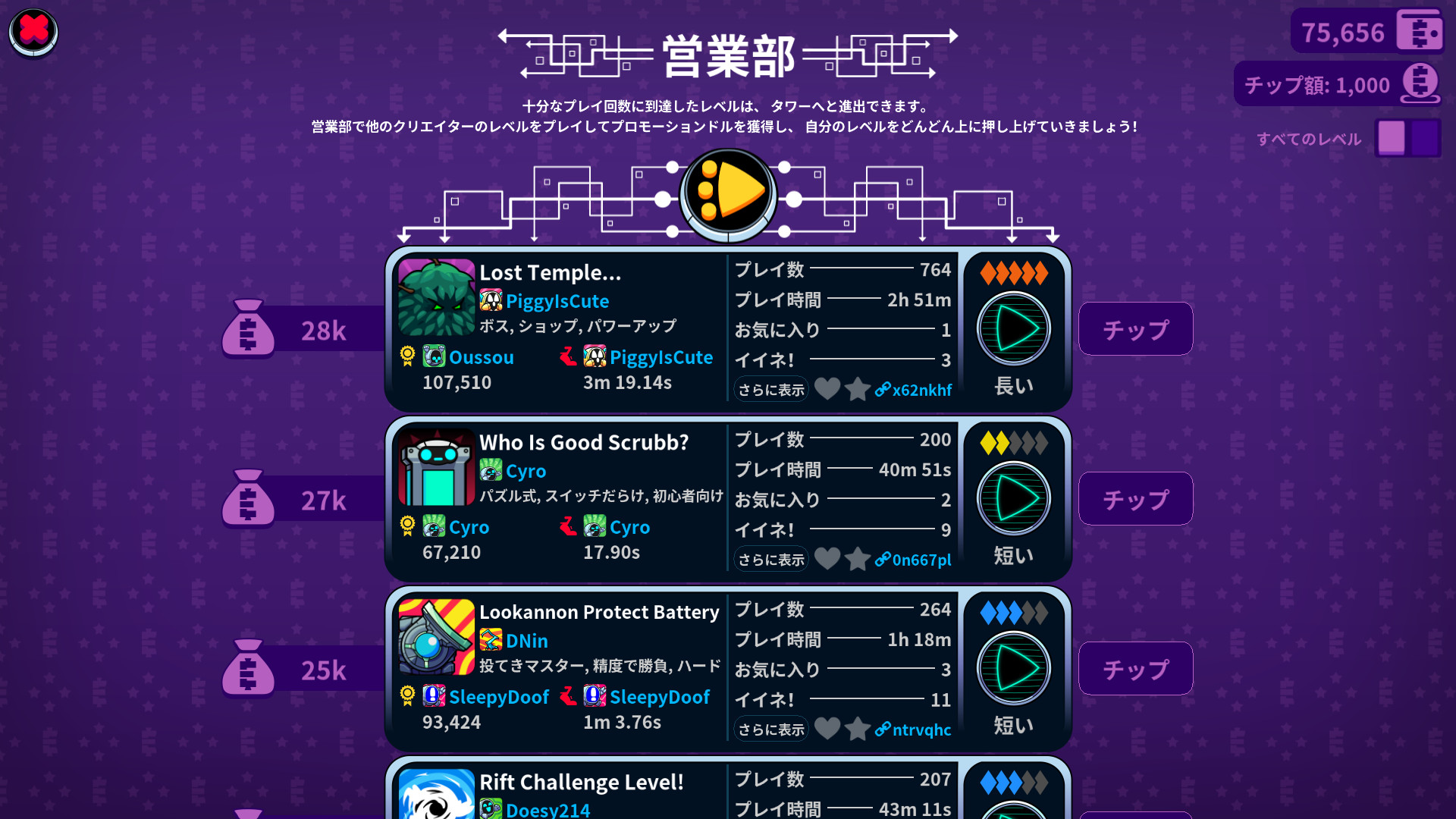Play Who Is Good Scrubb? level
The height and width of the screenshot is (819, 1456).
[x=1014, y=499]
